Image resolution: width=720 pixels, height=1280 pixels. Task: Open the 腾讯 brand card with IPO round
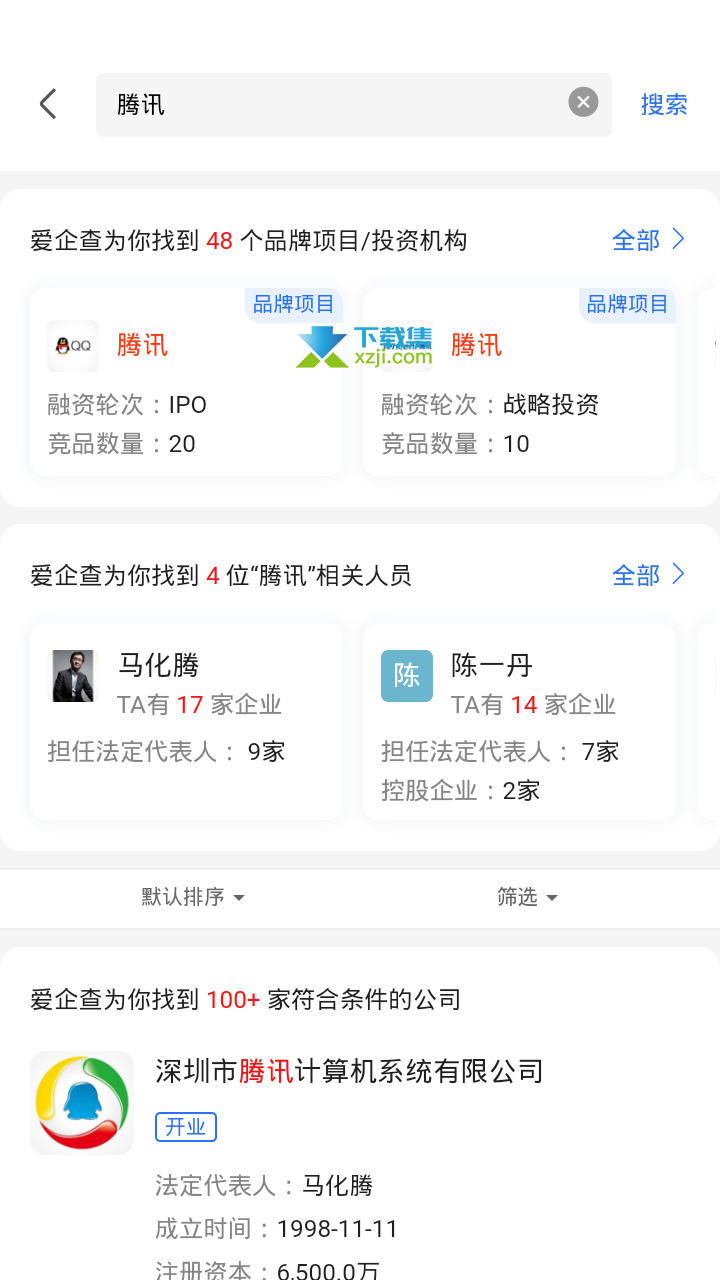(186, 382)
